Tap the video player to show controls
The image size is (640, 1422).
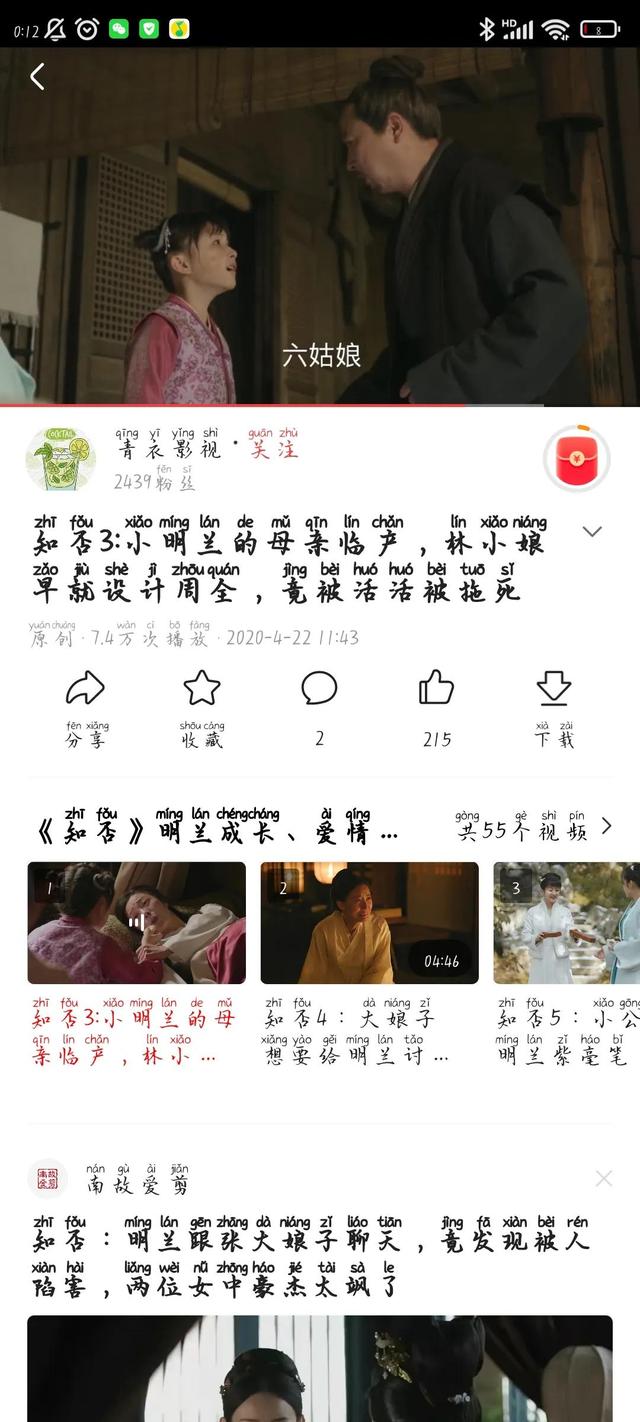[320, 226]
